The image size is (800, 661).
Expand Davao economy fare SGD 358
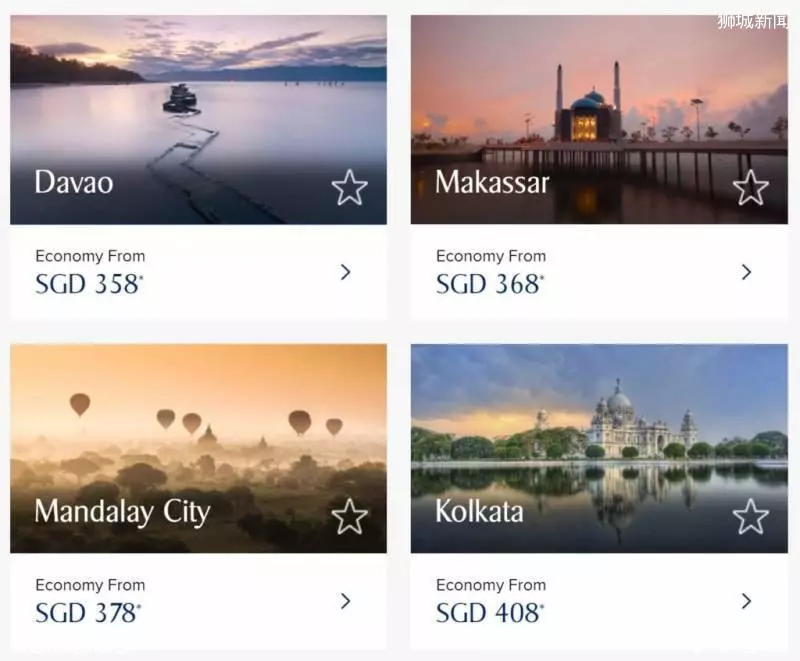tap(345, 272)
